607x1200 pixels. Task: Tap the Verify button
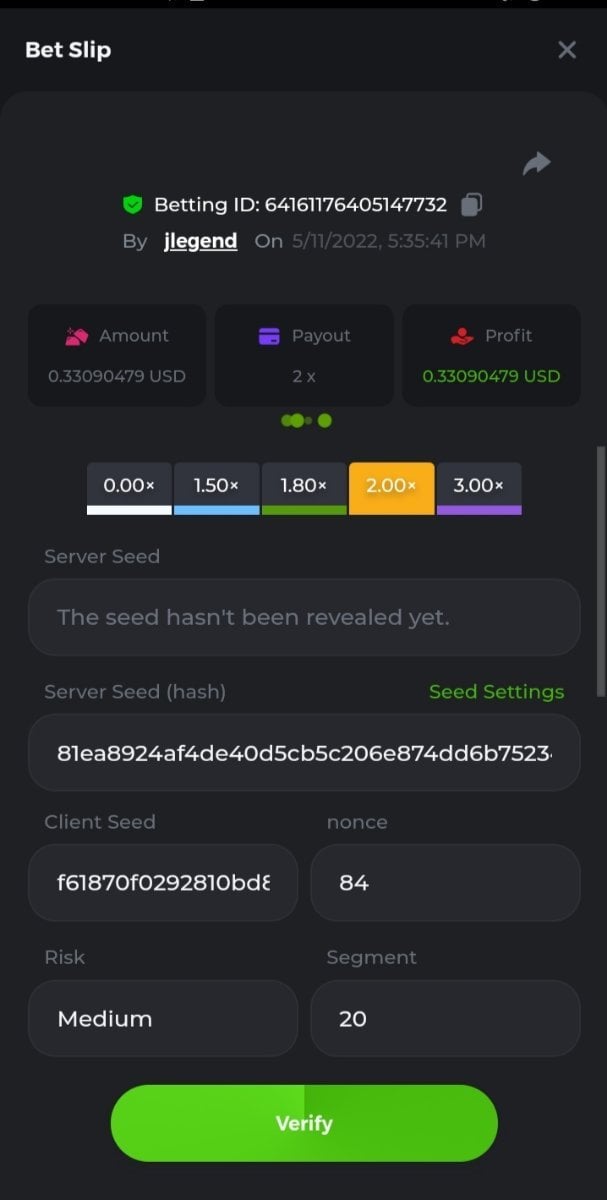click(303, 1123)
